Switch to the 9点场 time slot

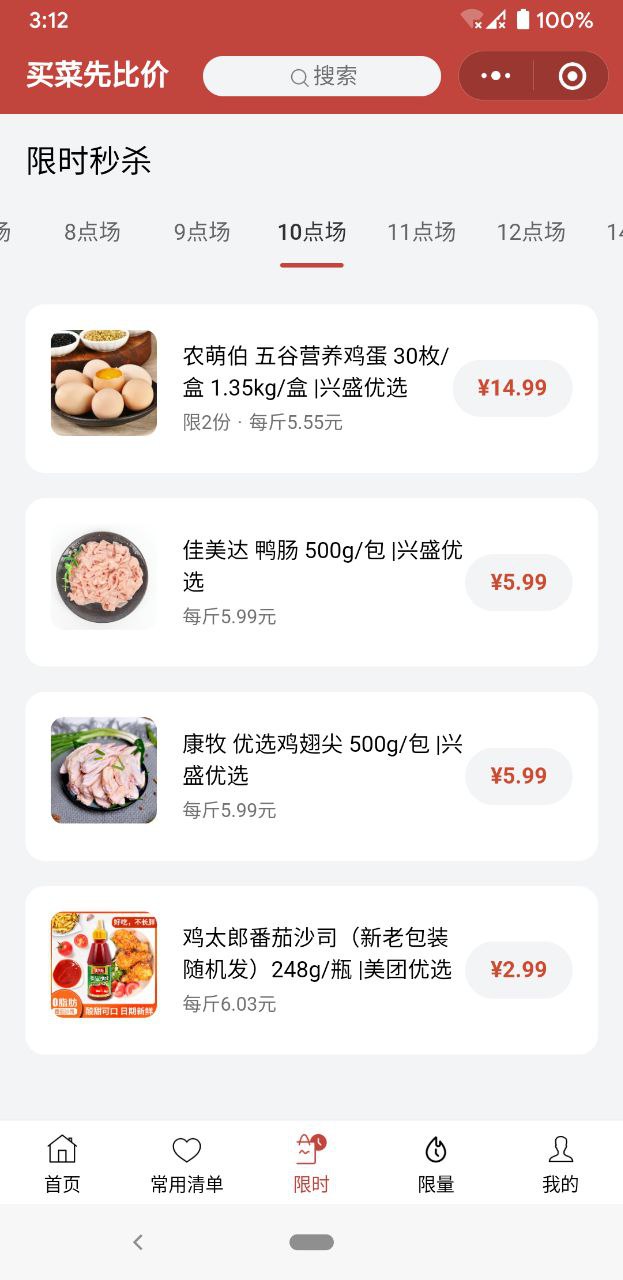point(202,232)
